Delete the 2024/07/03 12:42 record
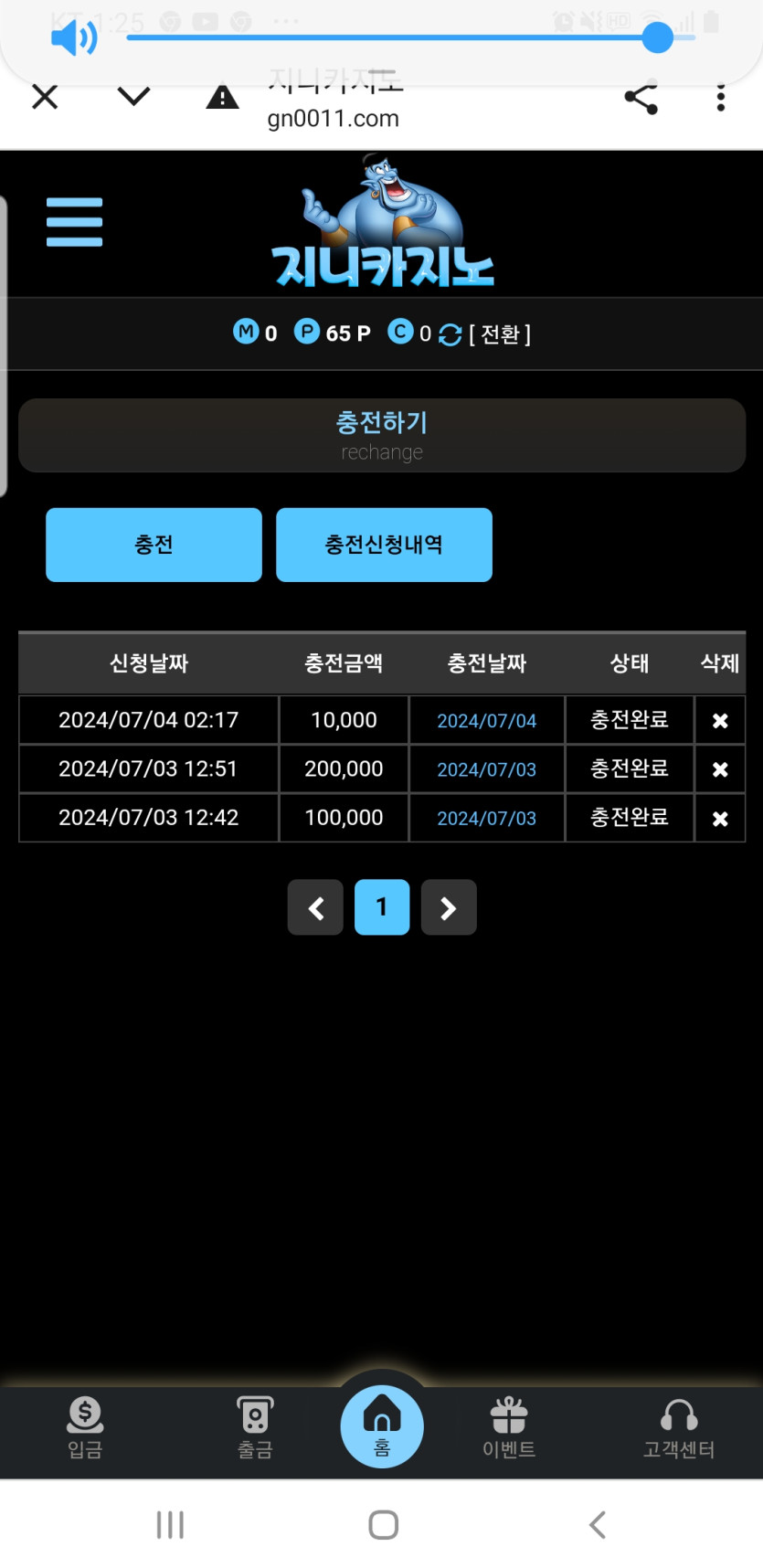The image size is (763, 1568). [720, 819]
